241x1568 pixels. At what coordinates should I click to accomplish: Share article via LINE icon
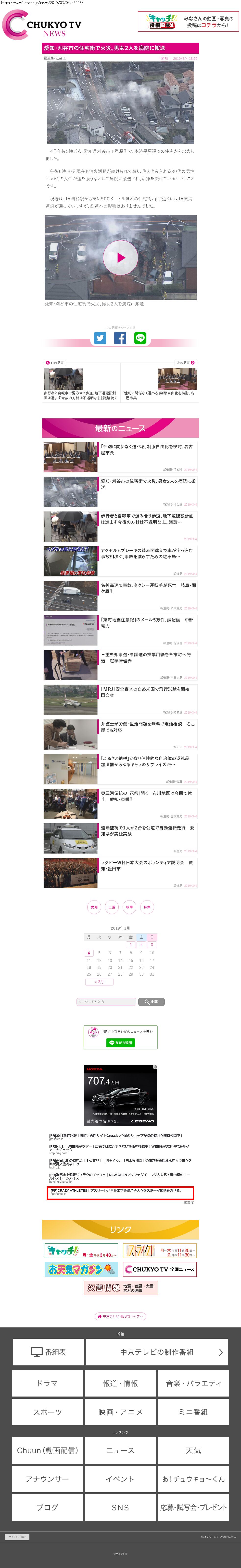click(140, 338)
